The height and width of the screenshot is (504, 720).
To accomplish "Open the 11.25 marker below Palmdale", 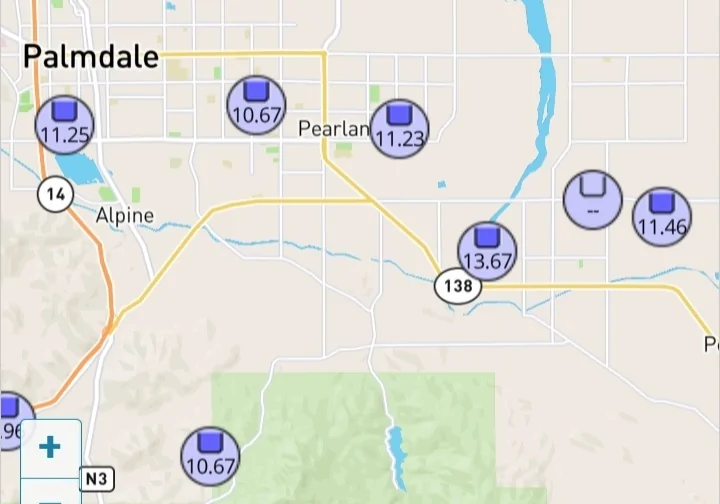I will coord(64,124).
